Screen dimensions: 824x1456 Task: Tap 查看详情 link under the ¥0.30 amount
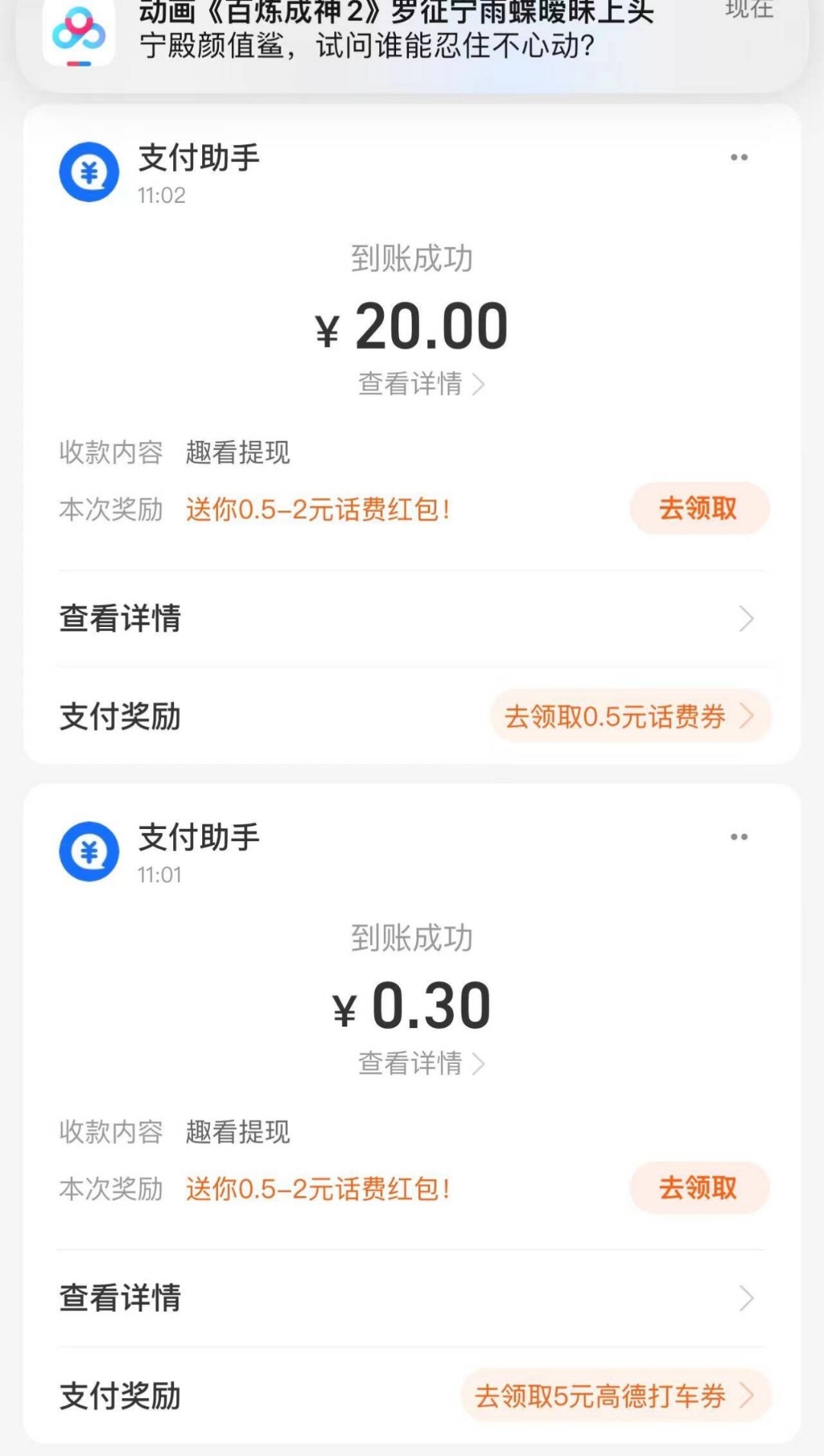pyautogui.click(x=421, y=1063)
